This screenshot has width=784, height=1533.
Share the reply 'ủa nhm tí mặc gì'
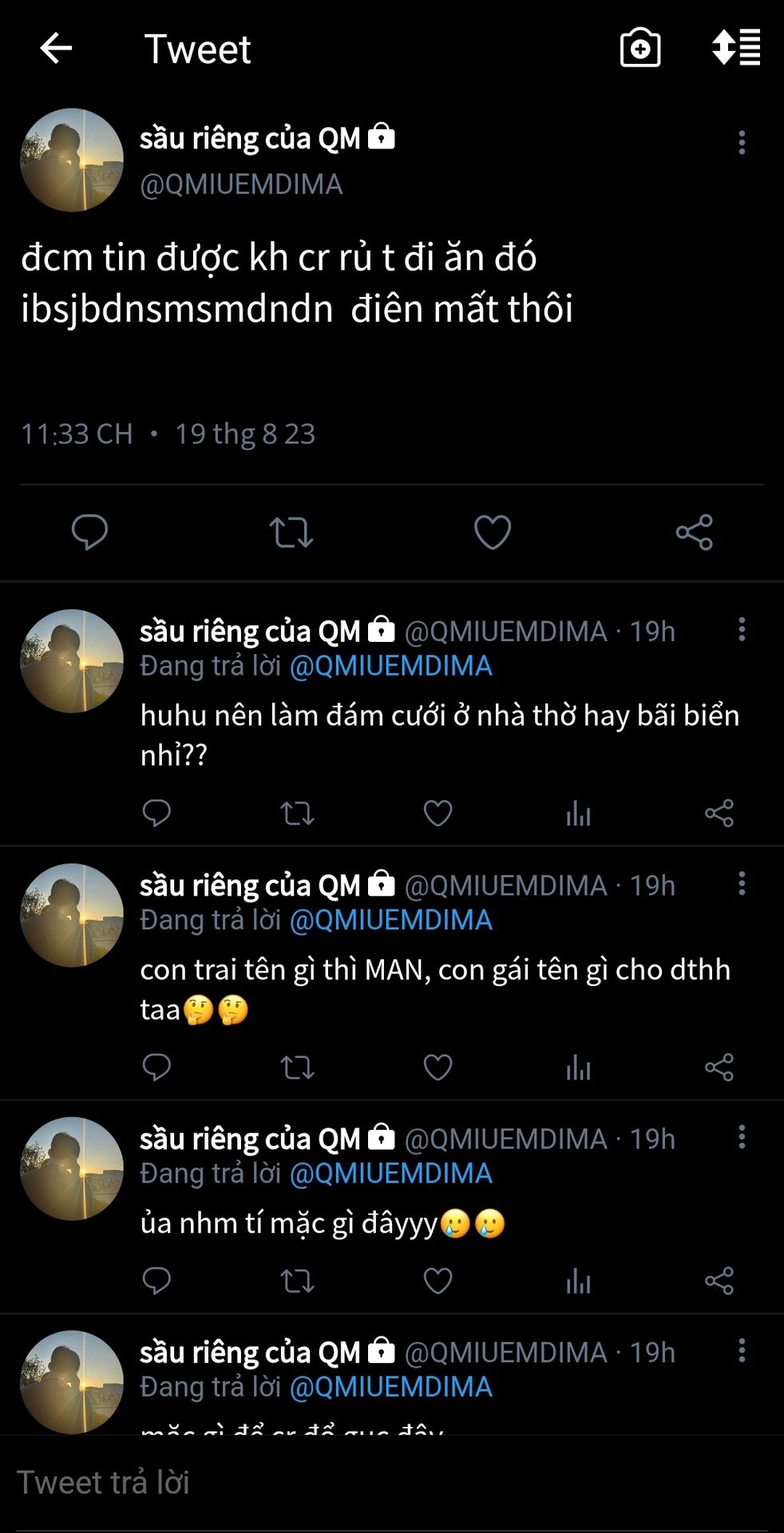pos(719,1281)
